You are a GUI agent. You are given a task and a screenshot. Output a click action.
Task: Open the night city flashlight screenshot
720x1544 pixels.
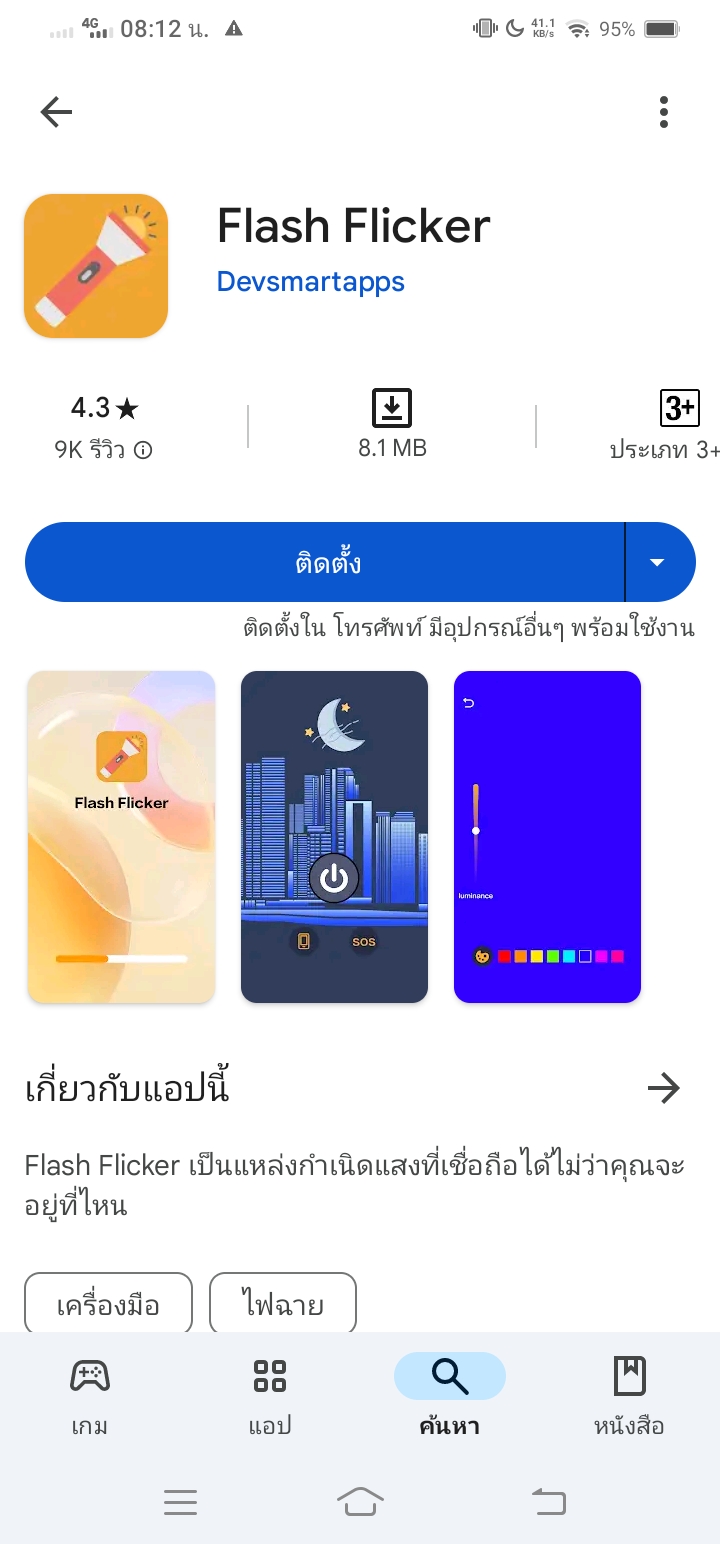pos(334,836)
